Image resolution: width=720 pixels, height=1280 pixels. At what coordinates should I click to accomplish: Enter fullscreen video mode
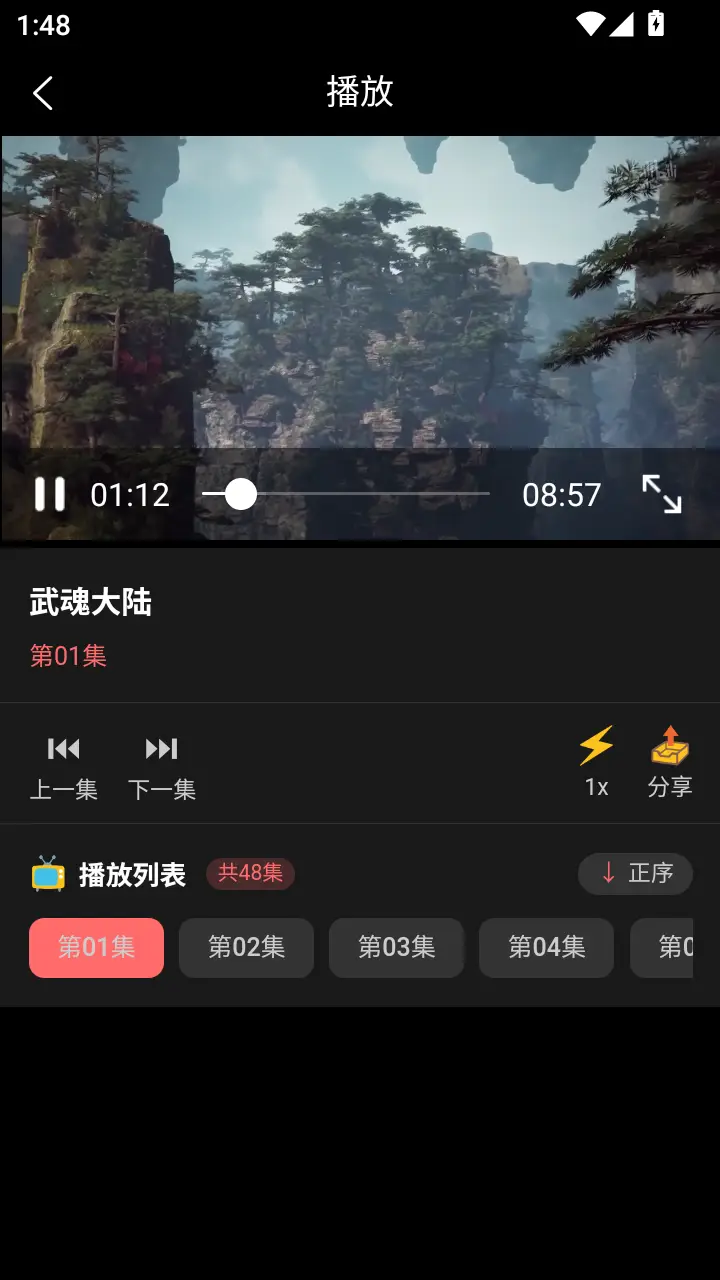(x=661, y=494)
